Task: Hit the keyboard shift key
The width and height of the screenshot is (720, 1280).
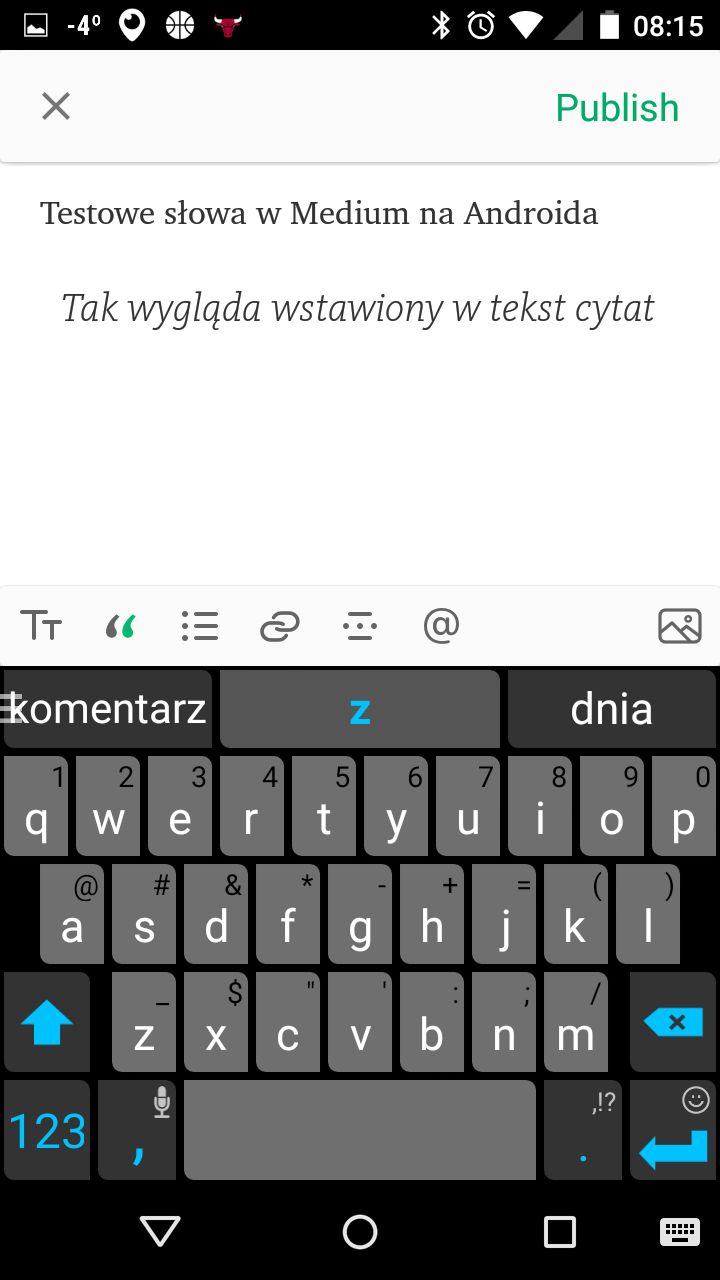Action: (x=47, y=1022)
